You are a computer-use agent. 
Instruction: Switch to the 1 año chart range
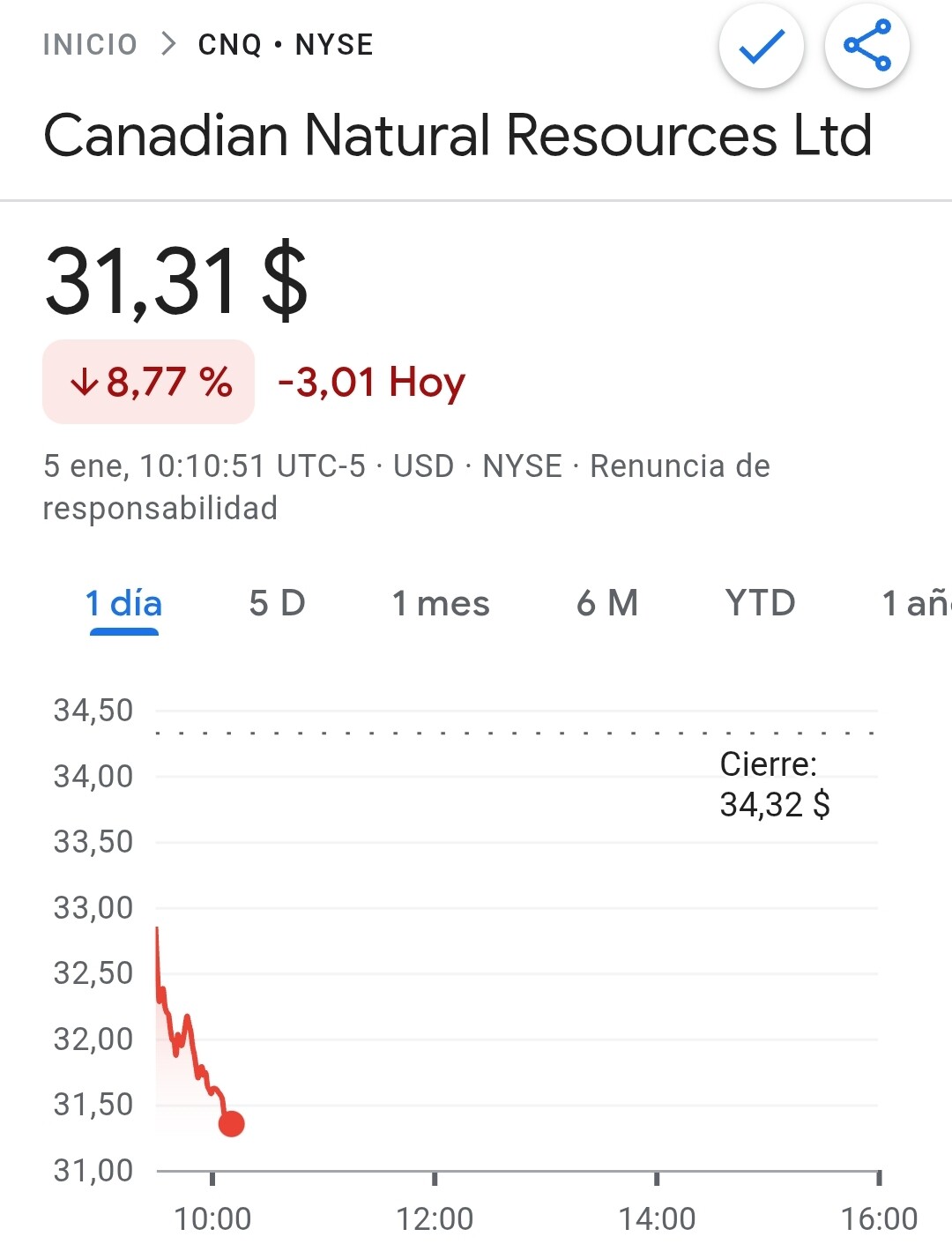[x=917, y=604]
